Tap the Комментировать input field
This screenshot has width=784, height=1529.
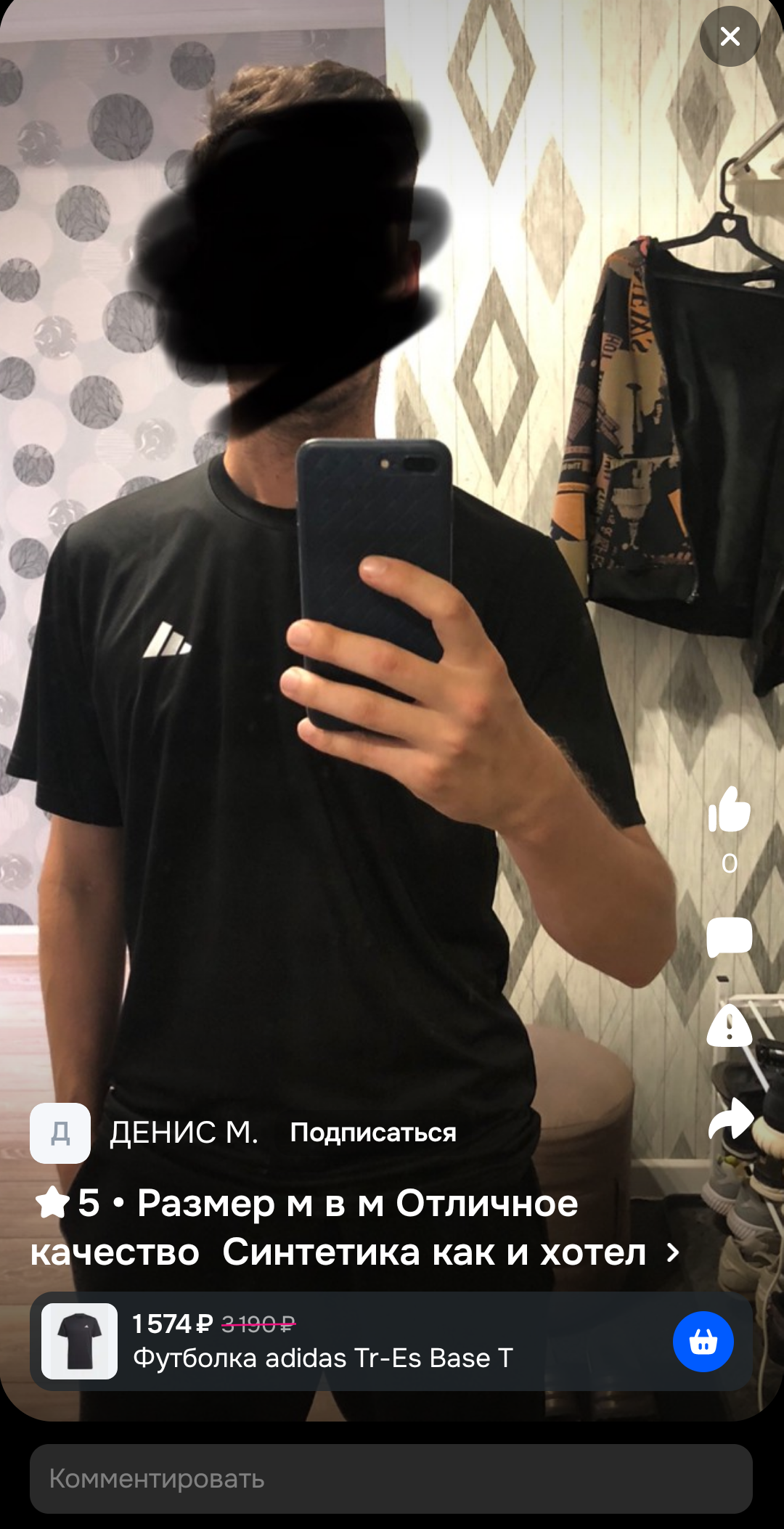point(391,1479)
